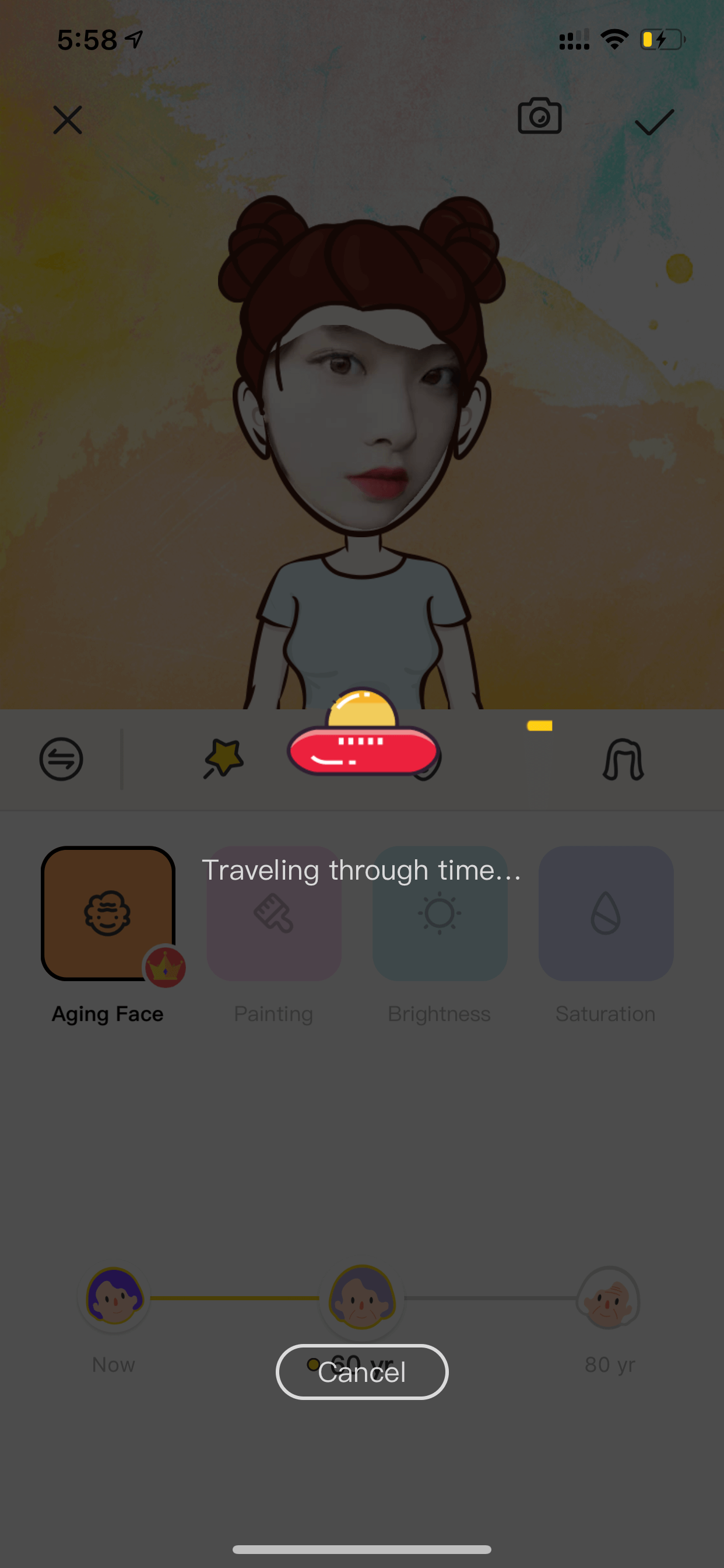Close the editor with the X
The width and height of the screenshot is (724, 1568).
point(68,120)
